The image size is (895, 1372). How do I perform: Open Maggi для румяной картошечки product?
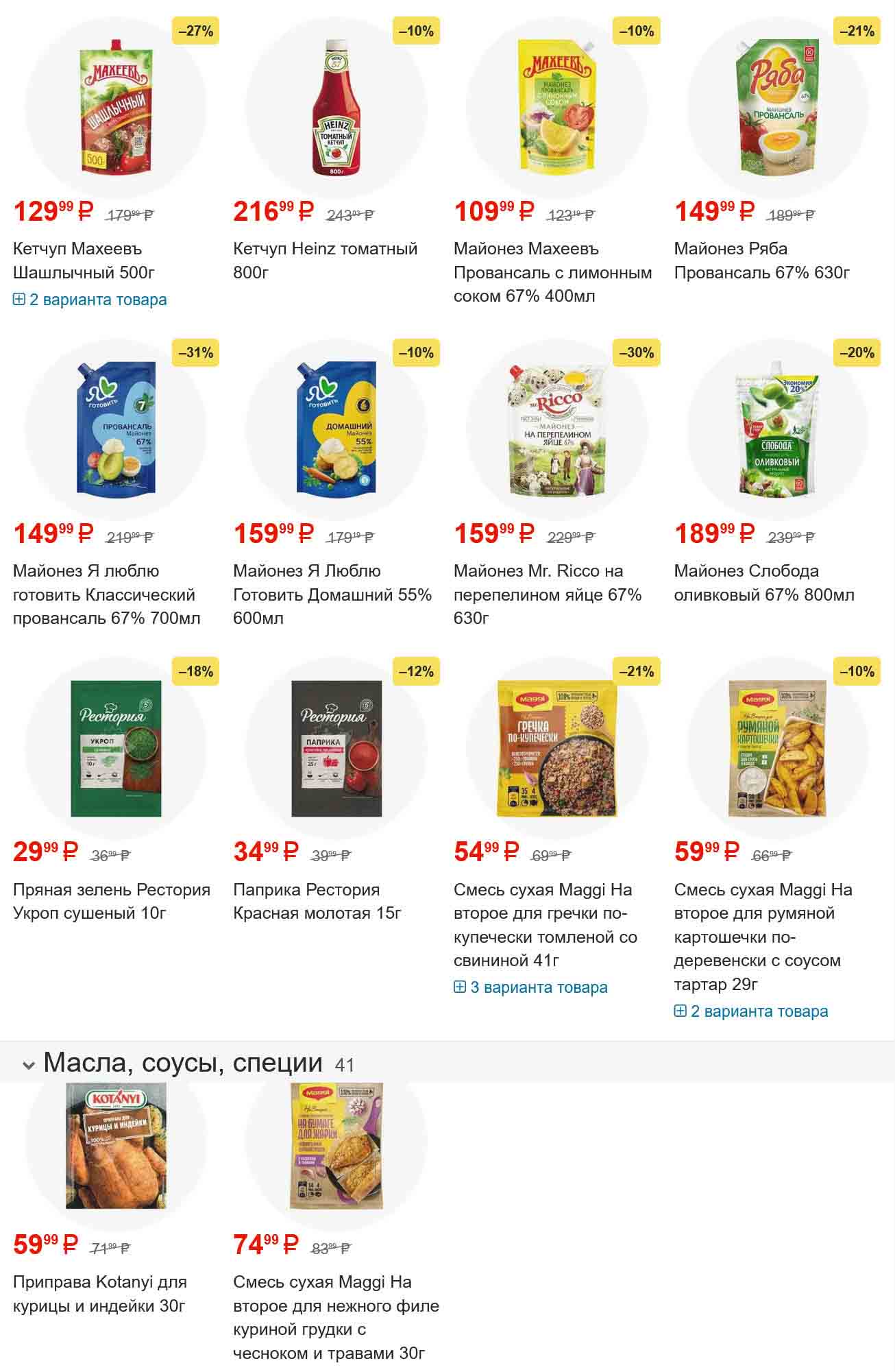coord(763,937)
